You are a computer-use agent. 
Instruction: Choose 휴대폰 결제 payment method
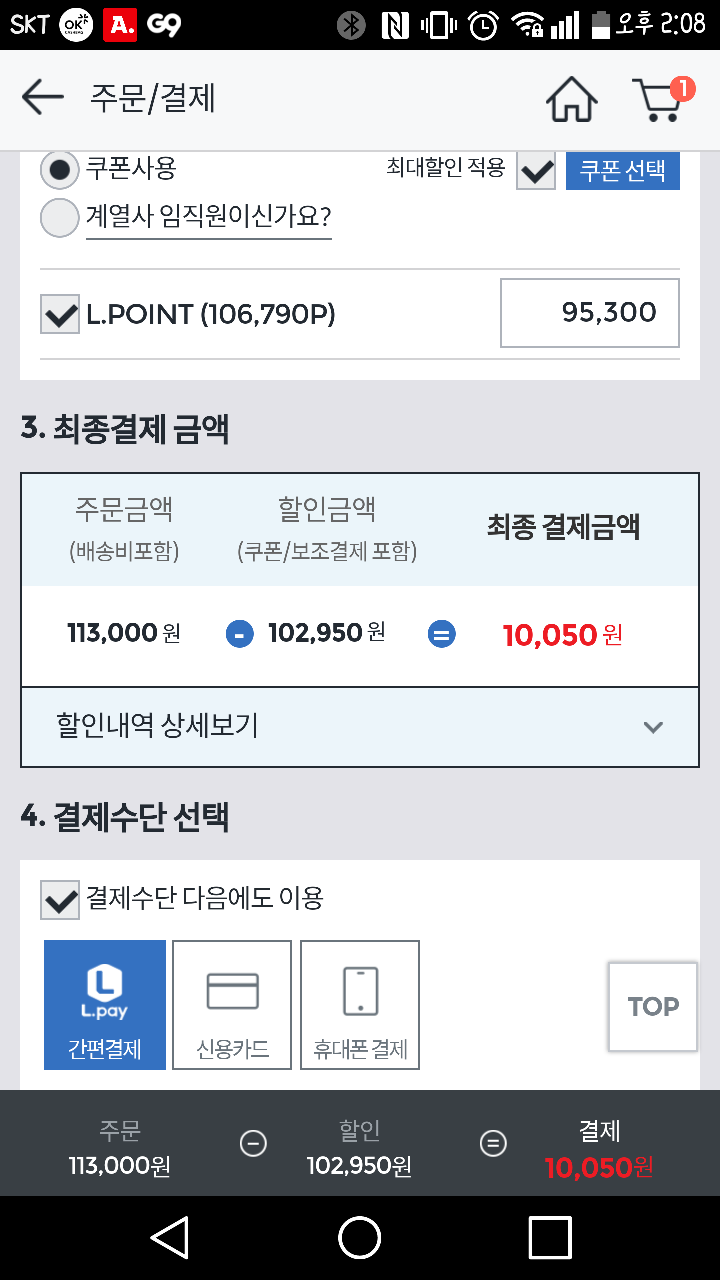coord(360,1004)
